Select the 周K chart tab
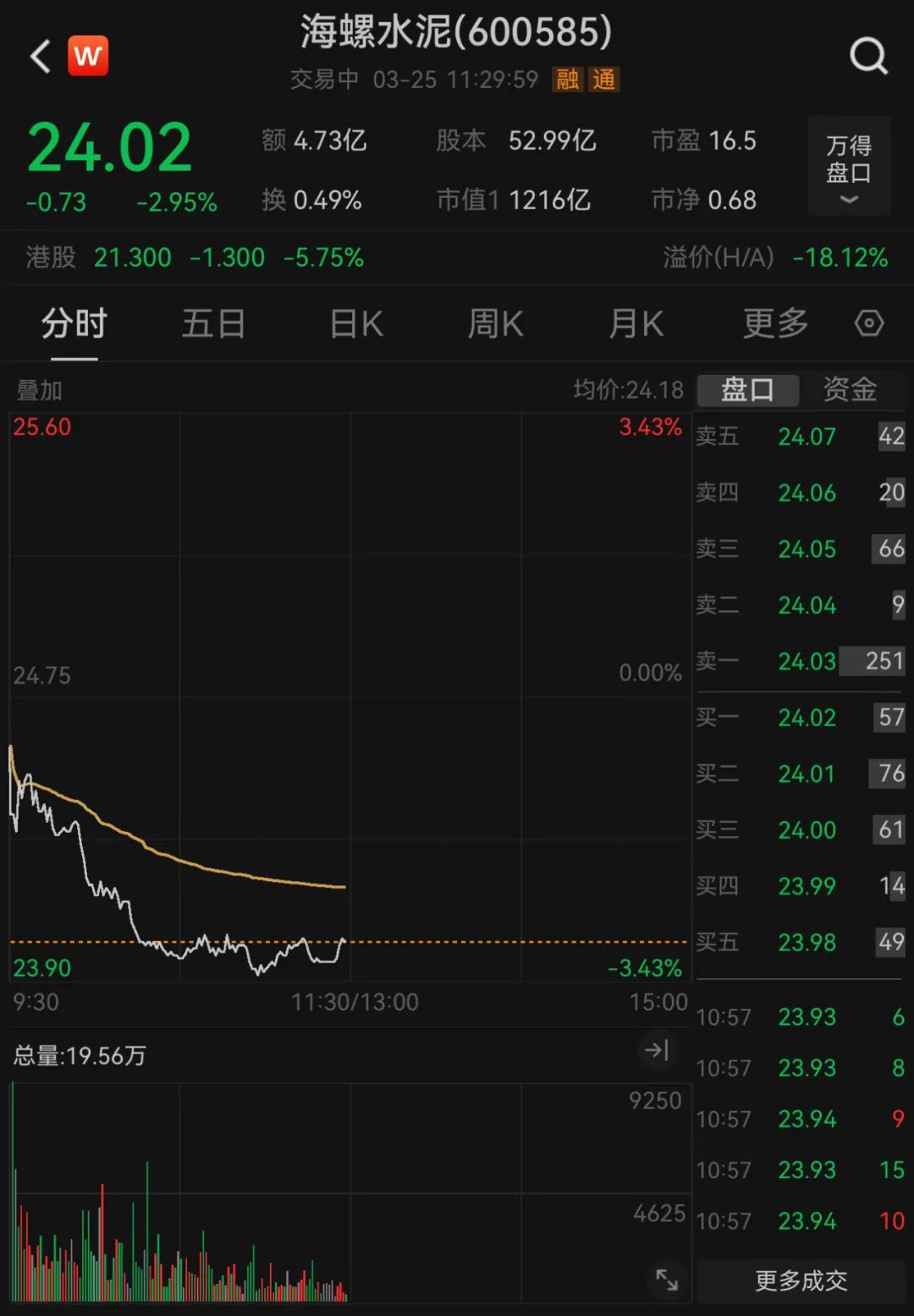Screen dimensions: 914x1316 (x=496, y=324)
